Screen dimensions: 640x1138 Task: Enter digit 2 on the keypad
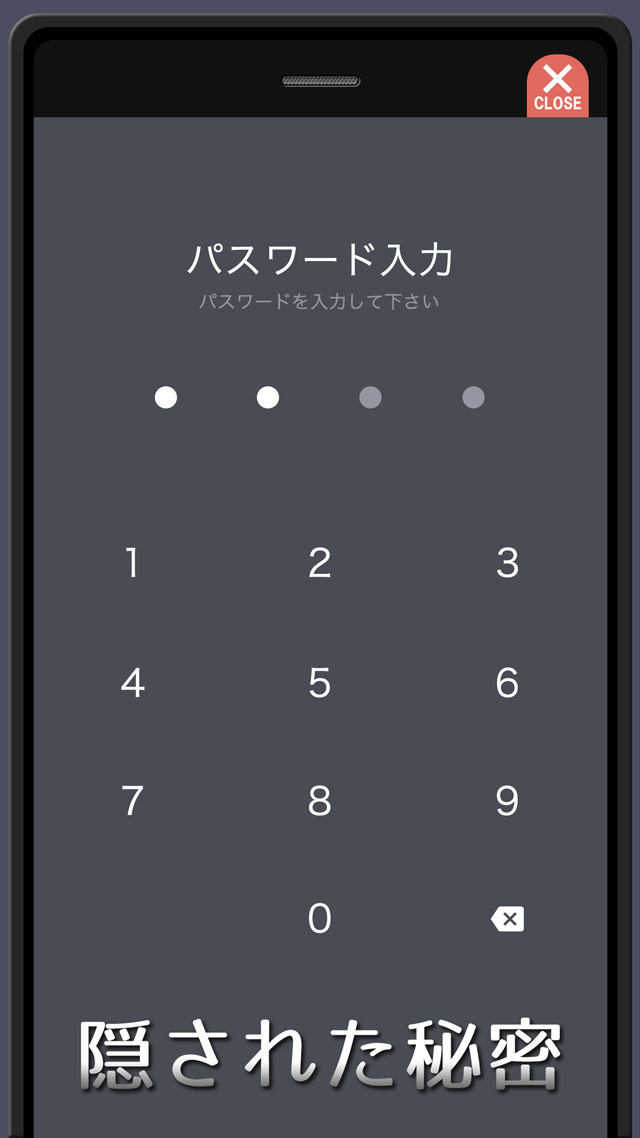pos(319,564)
